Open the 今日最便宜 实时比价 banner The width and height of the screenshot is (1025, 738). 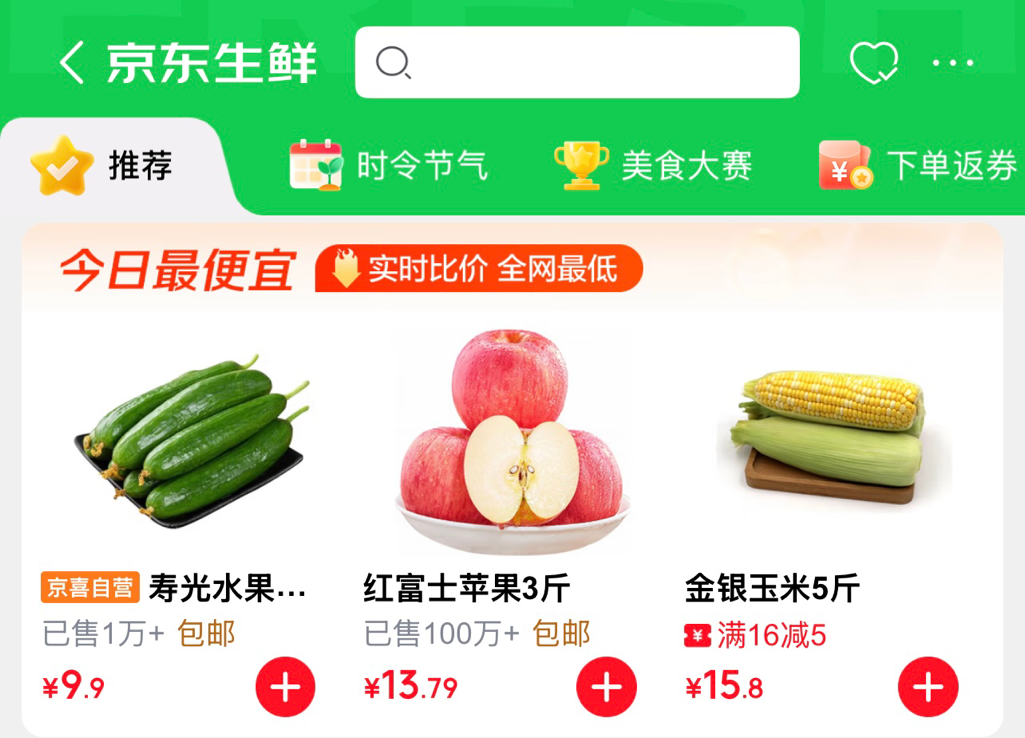pos(478,269)
